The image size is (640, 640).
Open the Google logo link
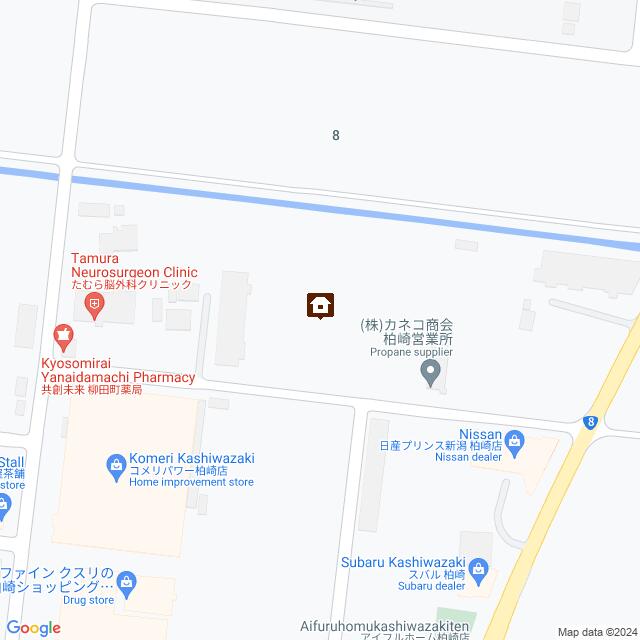[x=32, y=628]
